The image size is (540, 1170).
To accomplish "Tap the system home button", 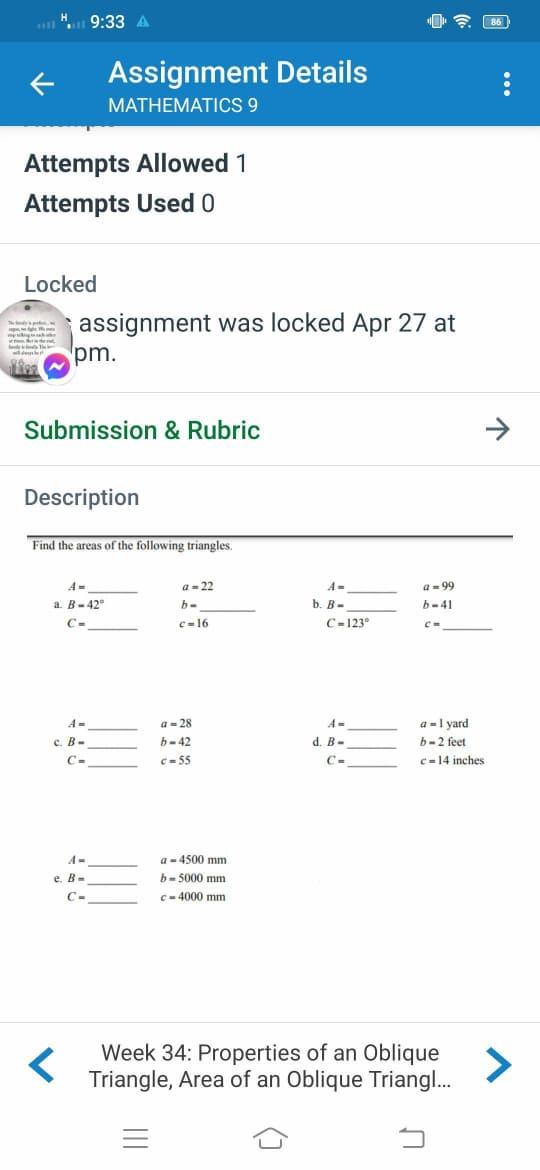I will click(270, 1137).
